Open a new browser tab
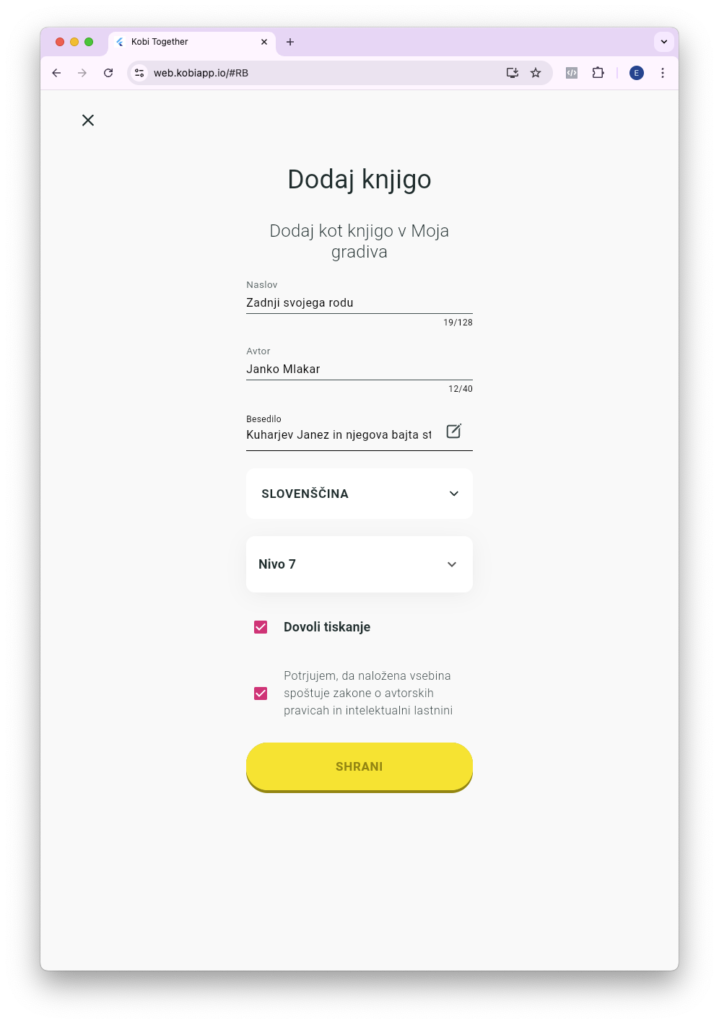 (x=290, y=42)
